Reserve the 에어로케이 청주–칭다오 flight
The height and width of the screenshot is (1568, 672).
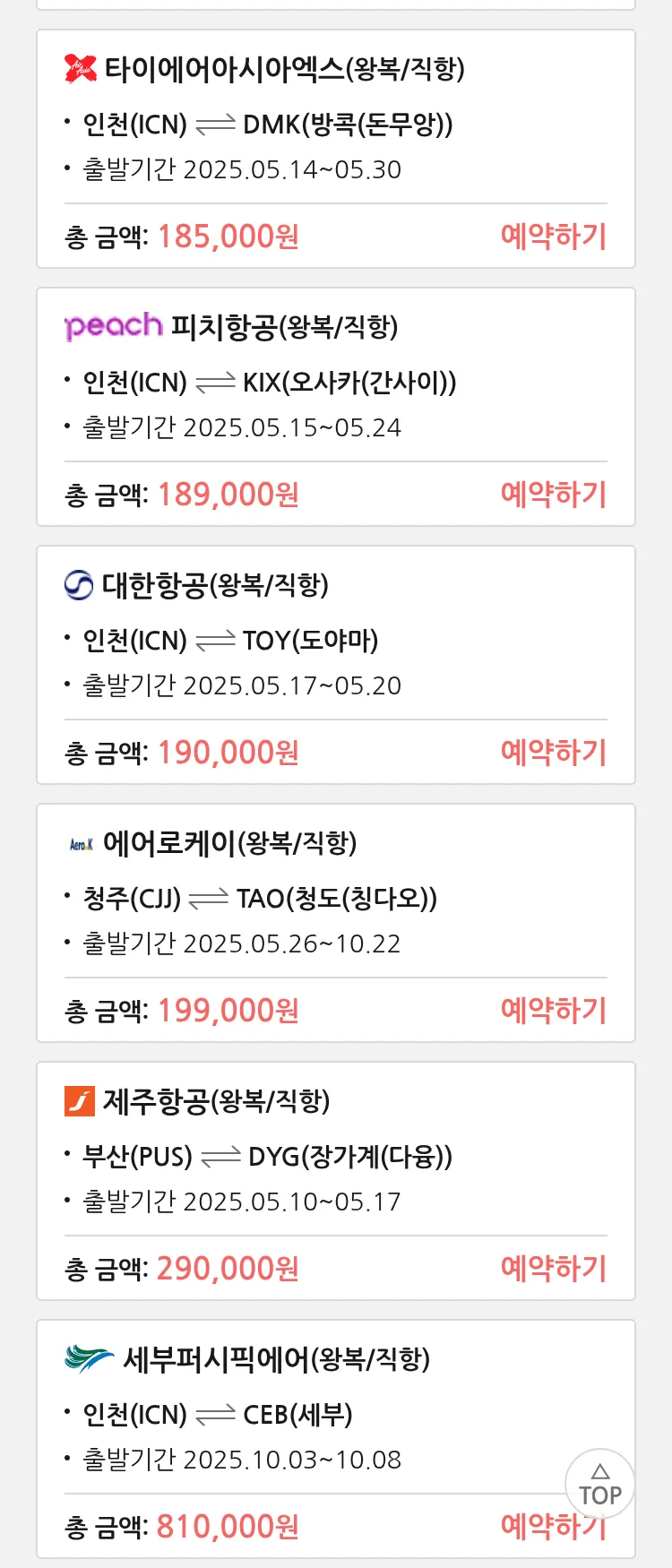(553, 1011)
